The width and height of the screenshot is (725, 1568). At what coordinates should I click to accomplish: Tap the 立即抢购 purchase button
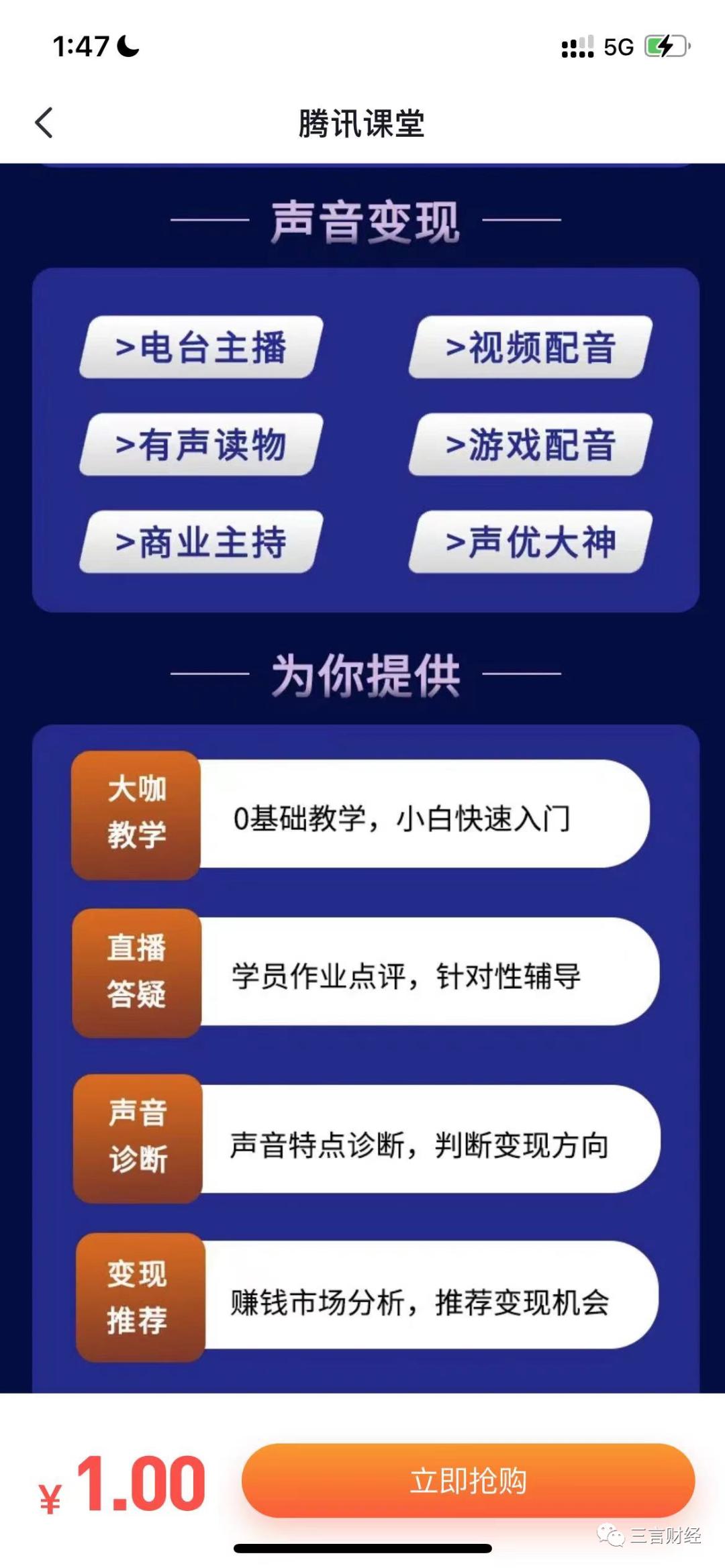click(468, 1480)
